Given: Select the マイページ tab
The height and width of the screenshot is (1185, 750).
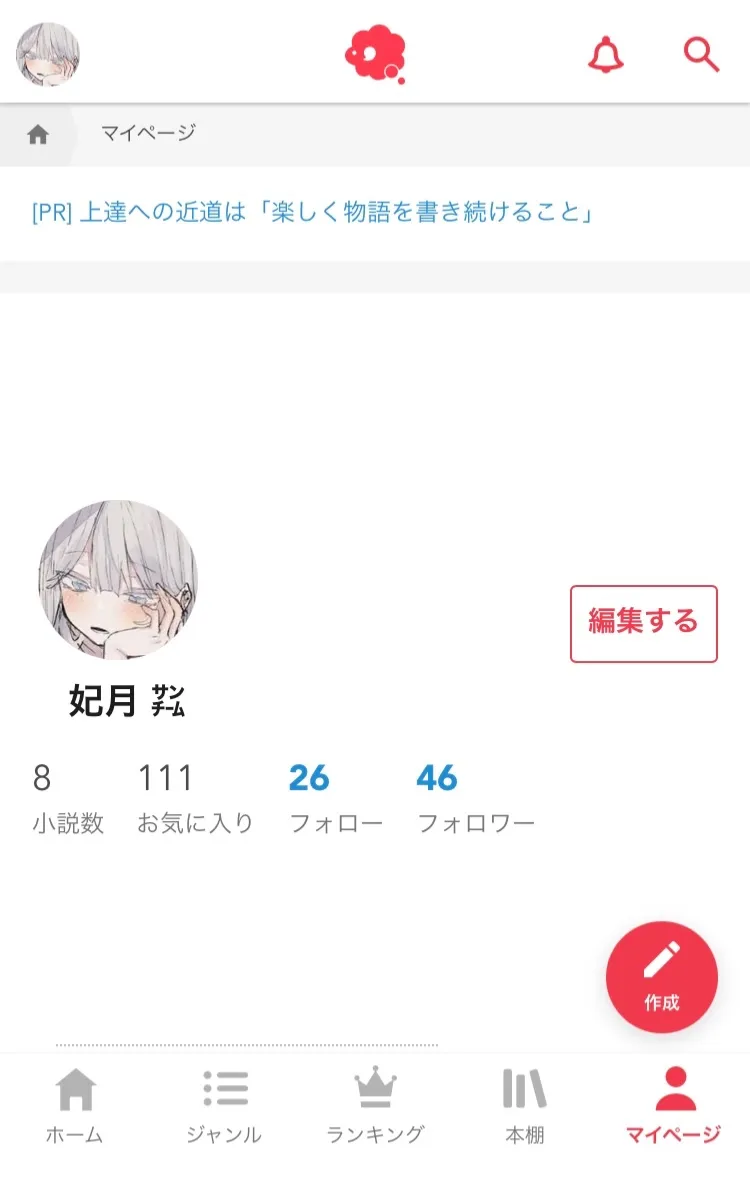Looking at the screenshot, I should (673, 1105).
